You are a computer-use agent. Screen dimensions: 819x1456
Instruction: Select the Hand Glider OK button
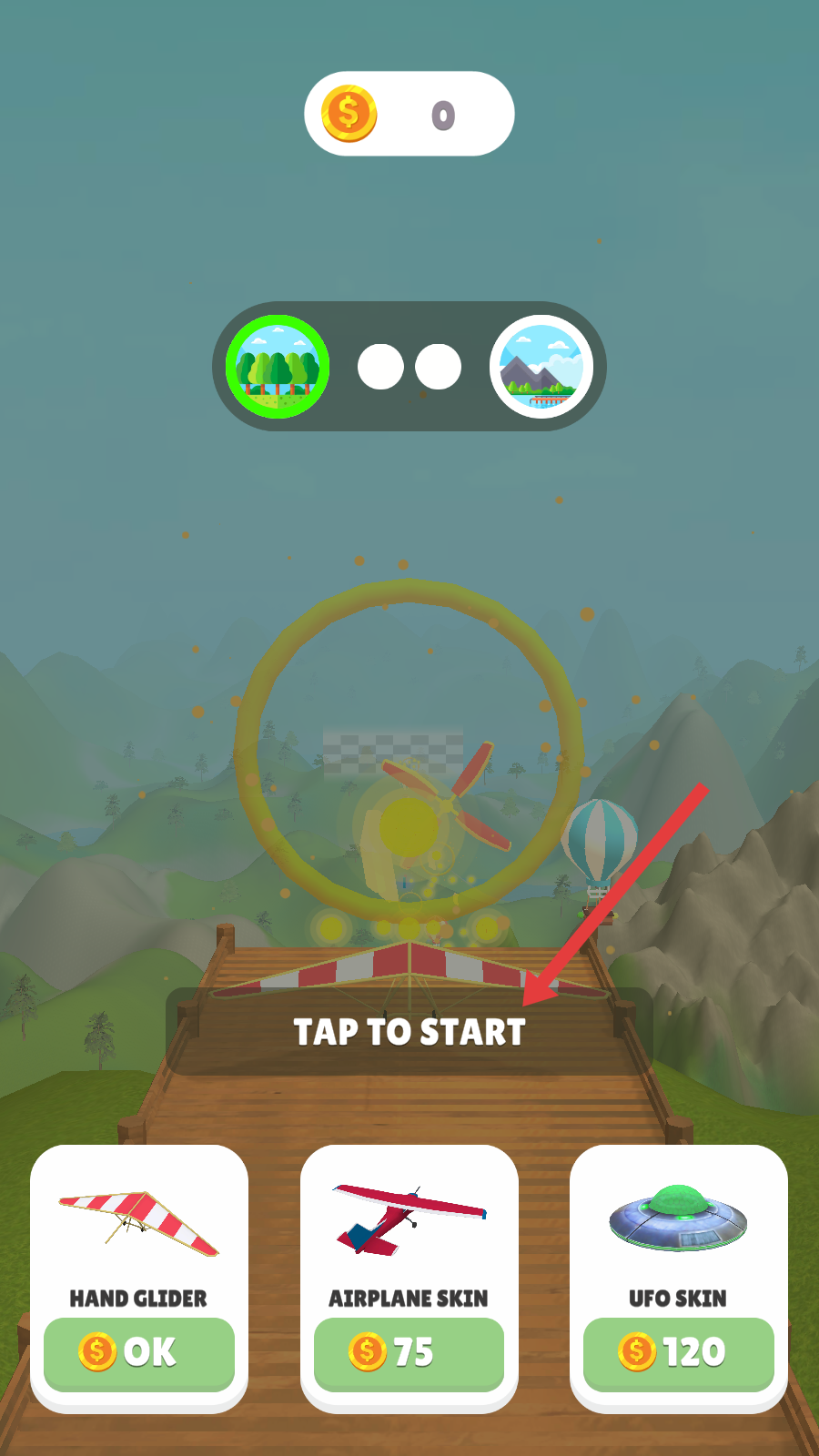point(138,1352)
